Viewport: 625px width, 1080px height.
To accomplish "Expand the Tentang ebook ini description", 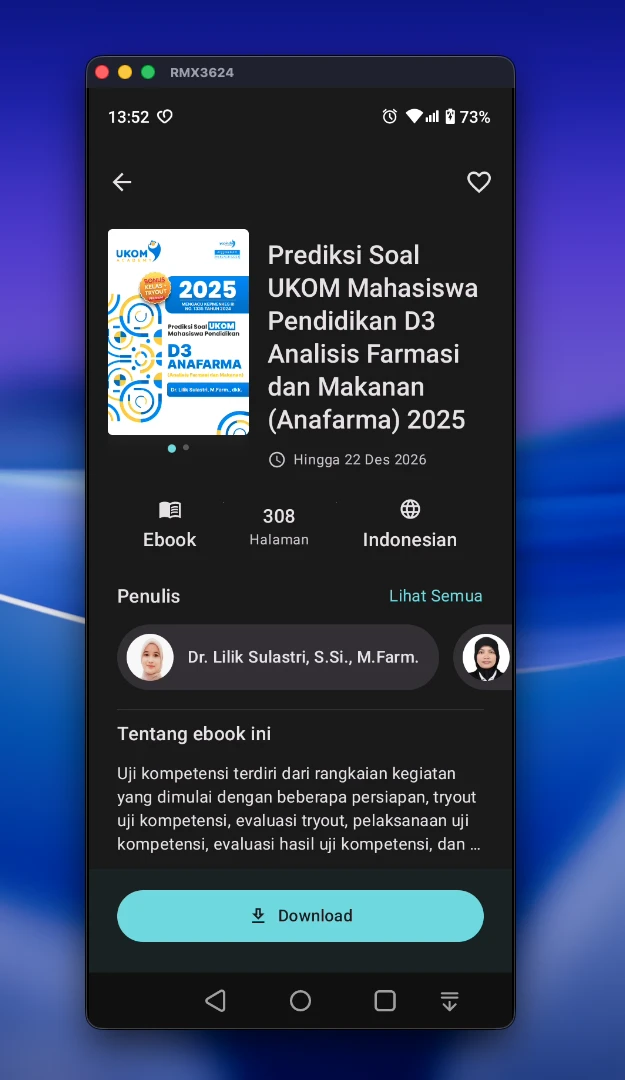I will coord(299,810).
